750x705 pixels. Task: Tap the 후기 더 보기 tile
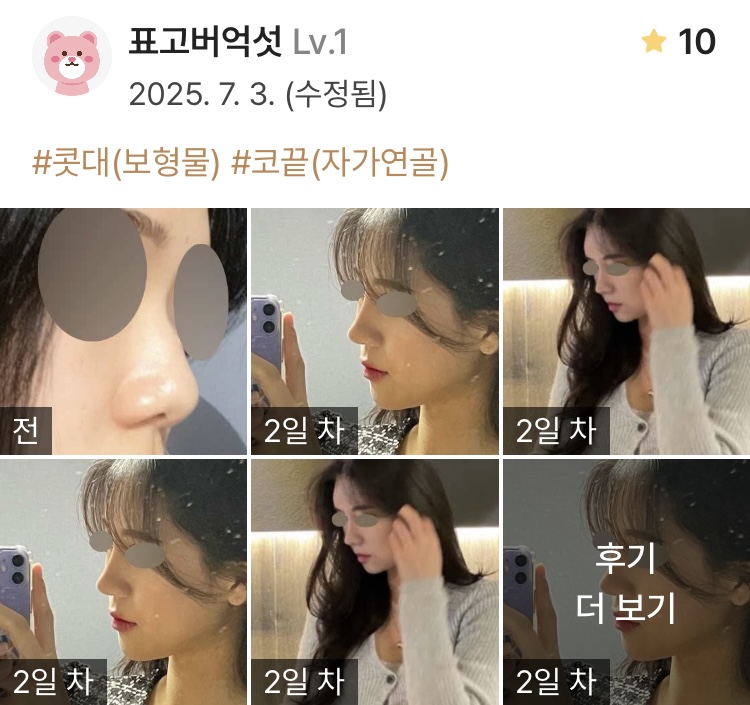tap(626, 582)
